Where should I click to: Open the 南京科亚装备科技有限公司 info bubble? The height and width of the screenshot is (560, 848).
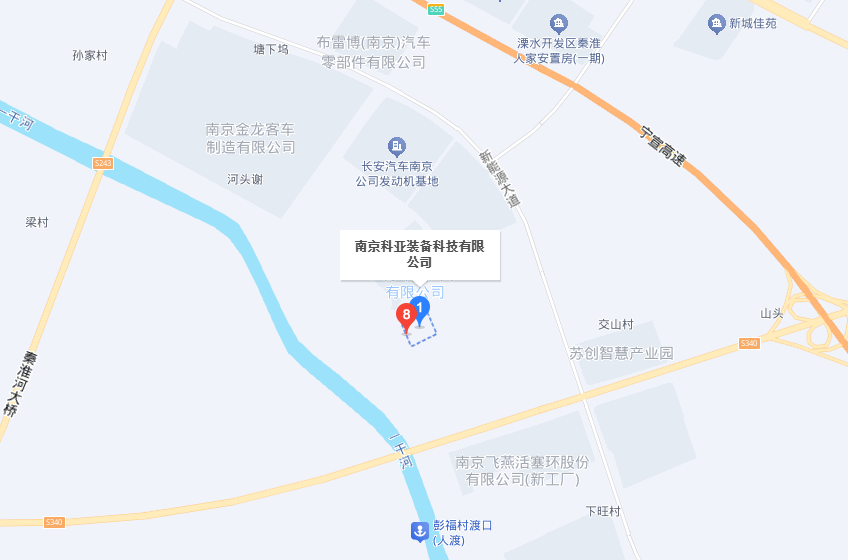[x=419, y=254]
